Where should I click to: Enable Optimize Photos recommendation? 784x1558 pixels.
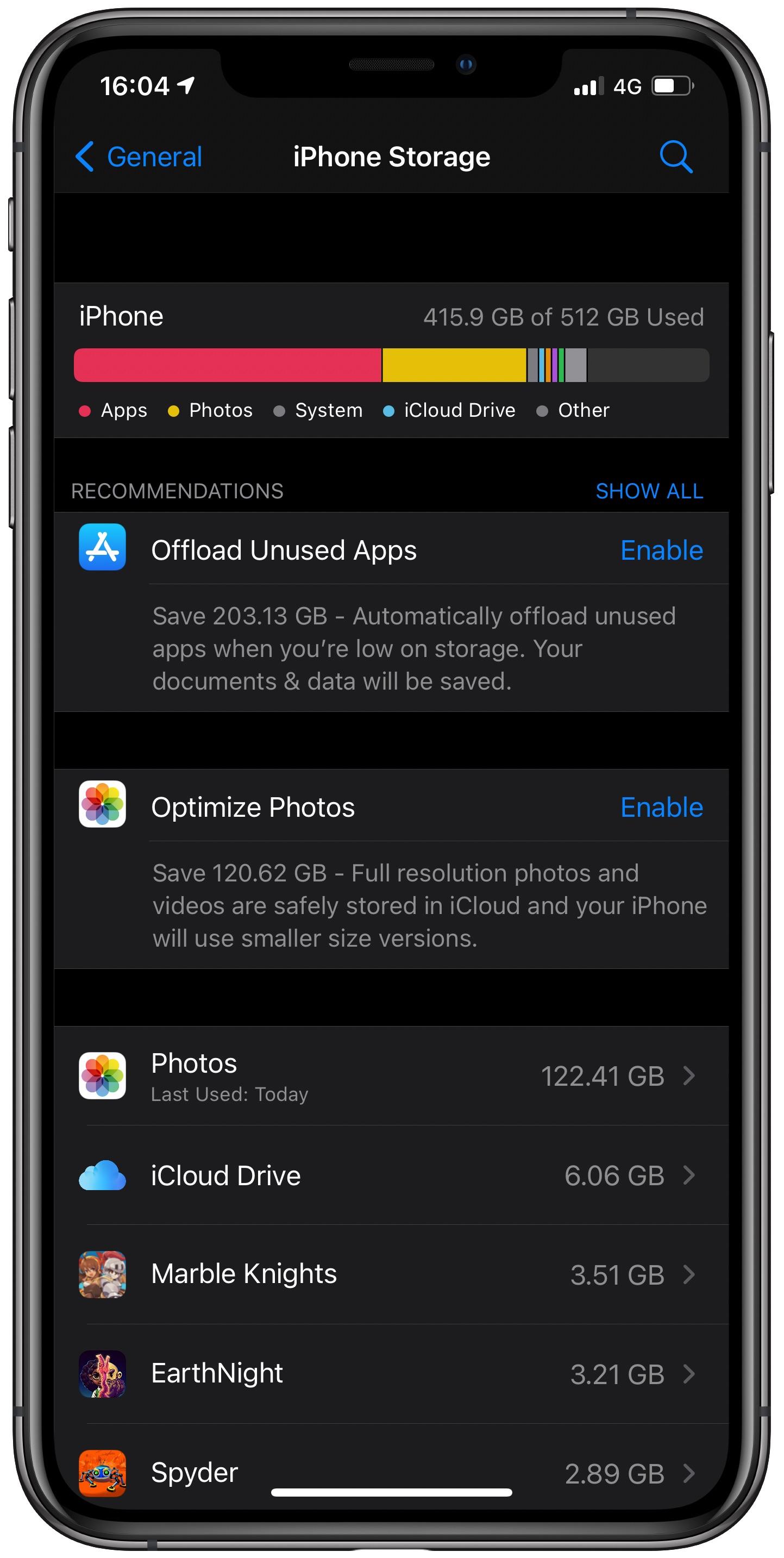tap(661, 808)
